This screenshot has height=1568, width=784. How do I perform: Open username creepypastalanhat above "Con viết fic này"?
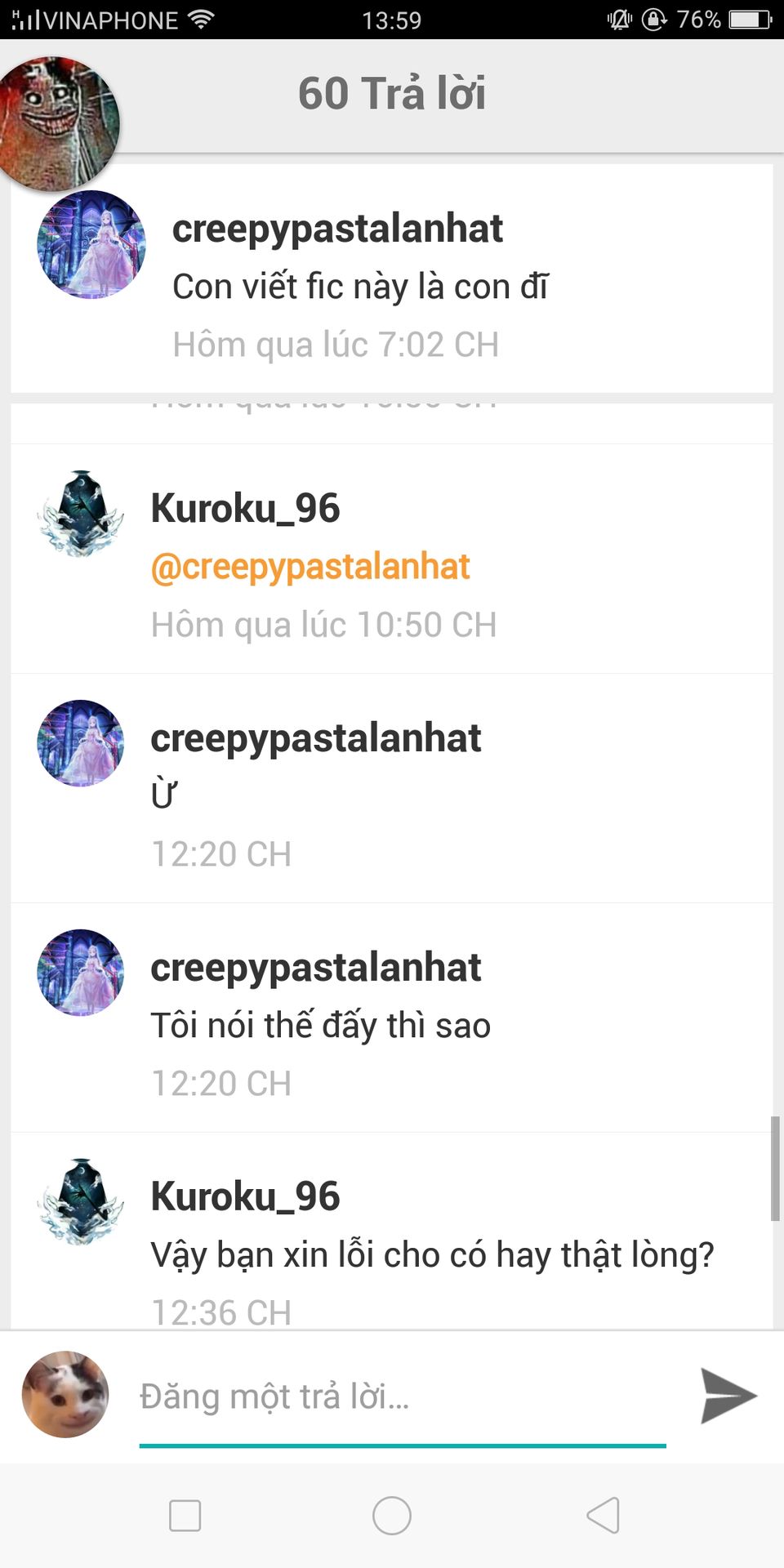337,229
